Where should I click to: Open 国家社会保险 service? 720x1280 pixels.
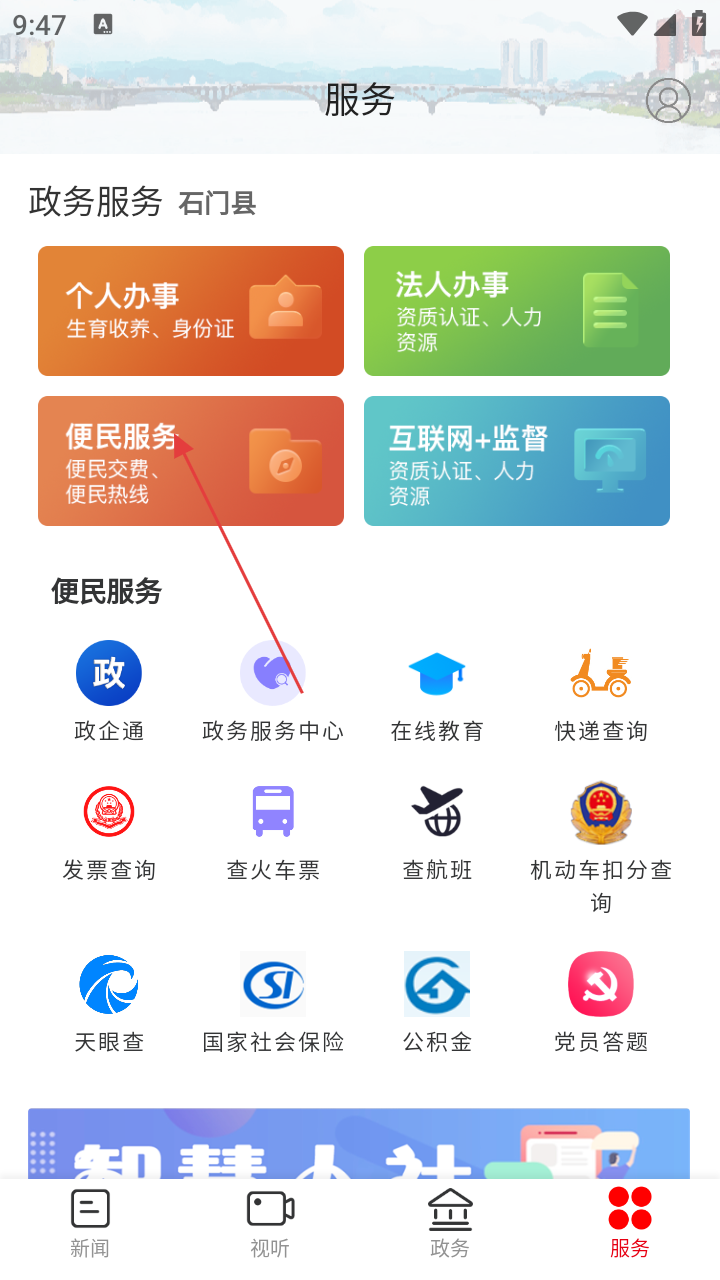tap(273, 1002)
